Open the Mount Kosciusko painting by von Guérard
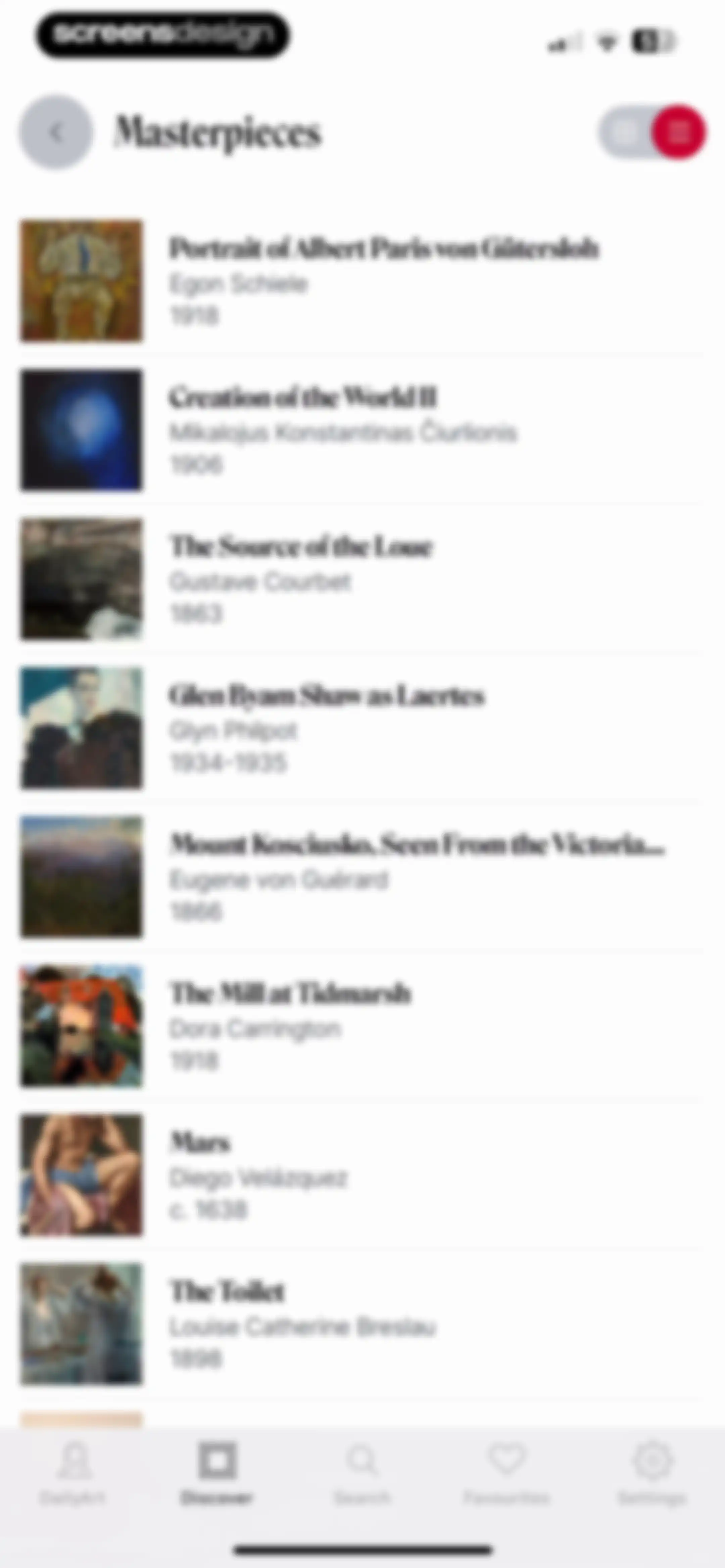 (x=362, y=877)
